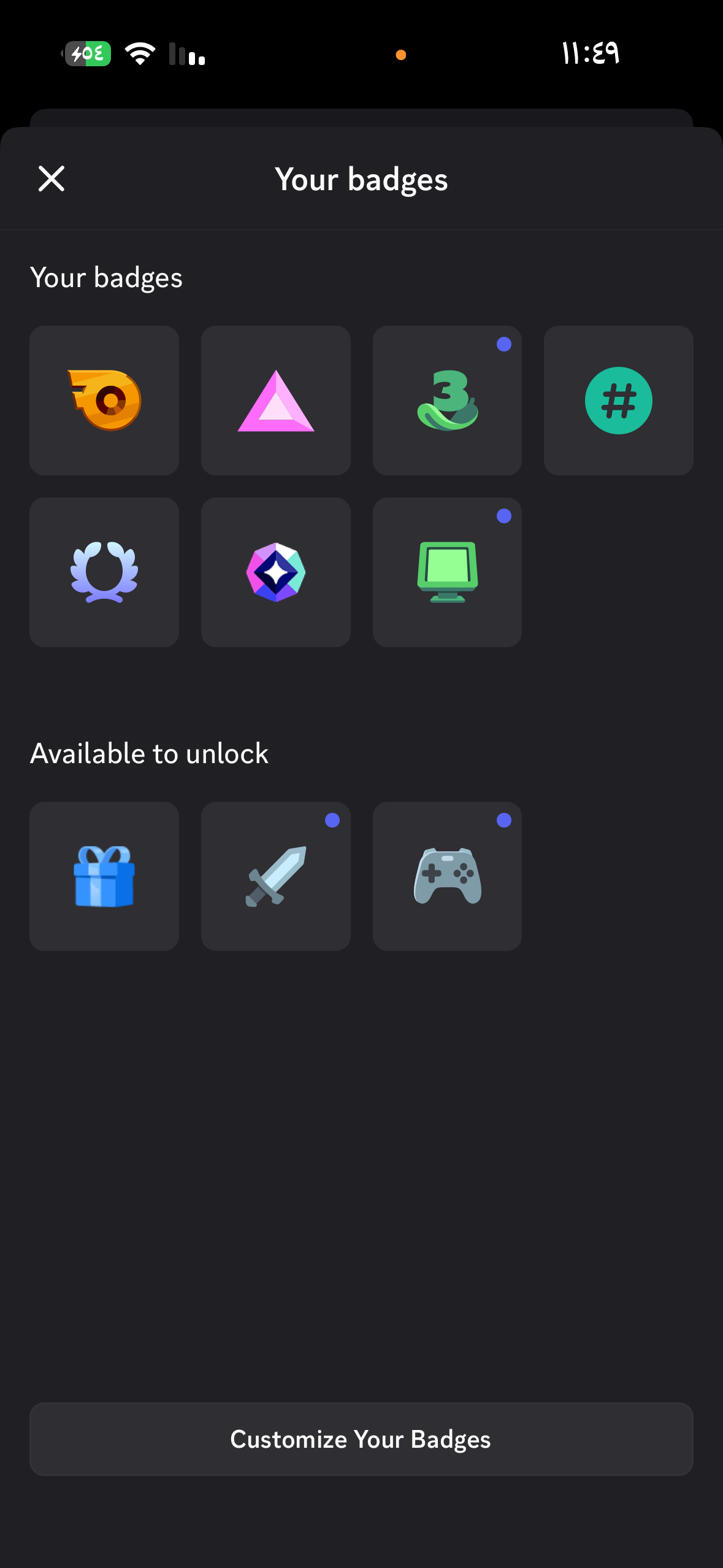Open the orange HypeSquad badge tile
723x1568 pixels.
coord(104,401)
